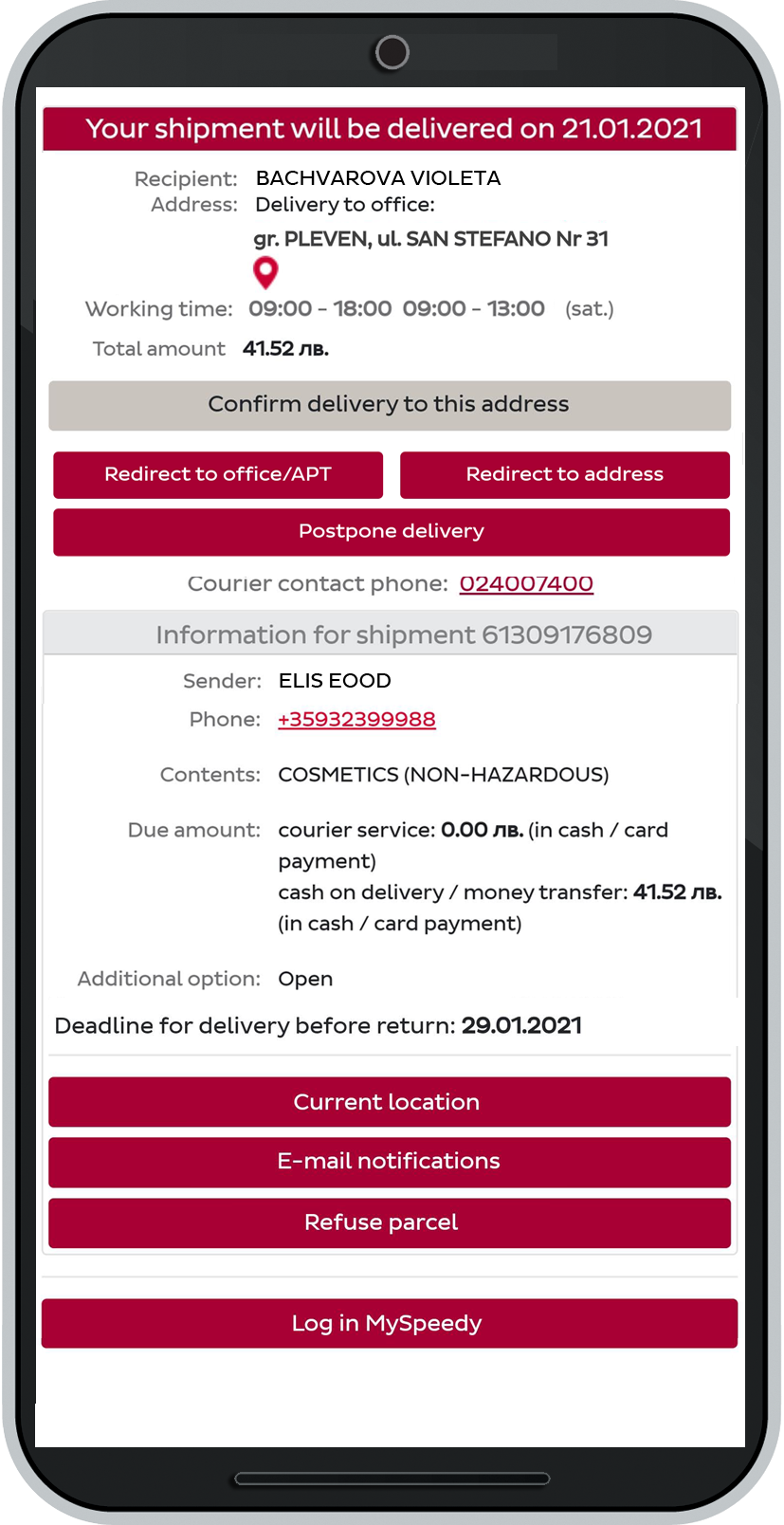Choose Redirect to office/APT
The height and width of the screenshot is (1525, 784).
(x=218, y=474)
